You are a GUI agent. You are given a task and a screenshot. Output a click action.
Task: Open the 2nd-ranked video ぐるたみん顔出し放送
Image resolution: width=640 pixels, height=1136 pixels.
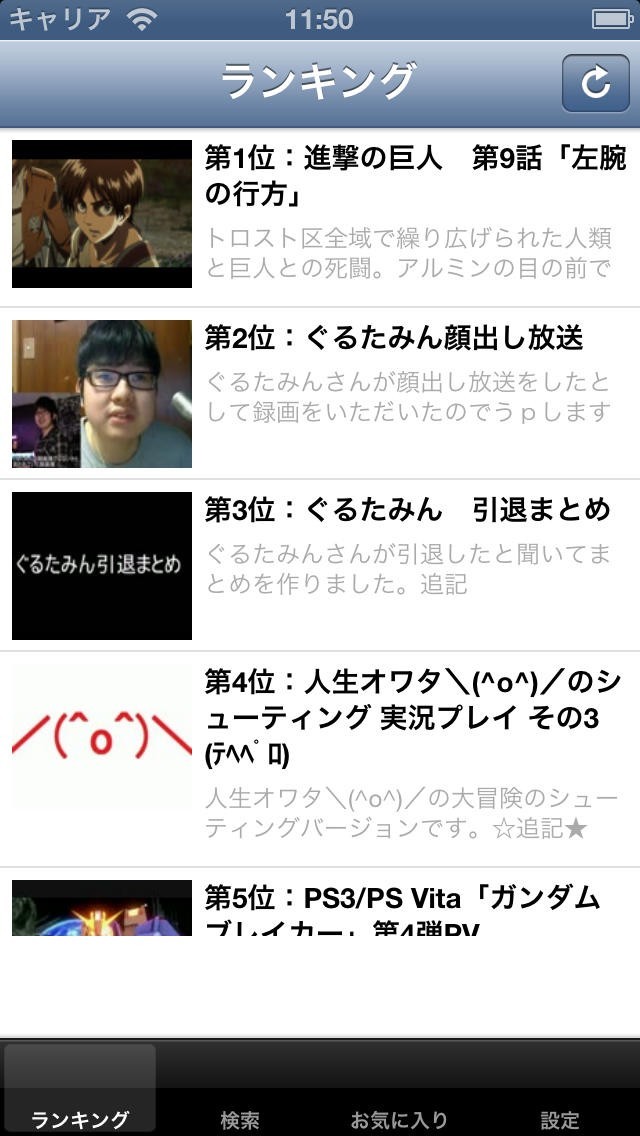[x=320, y=393]
